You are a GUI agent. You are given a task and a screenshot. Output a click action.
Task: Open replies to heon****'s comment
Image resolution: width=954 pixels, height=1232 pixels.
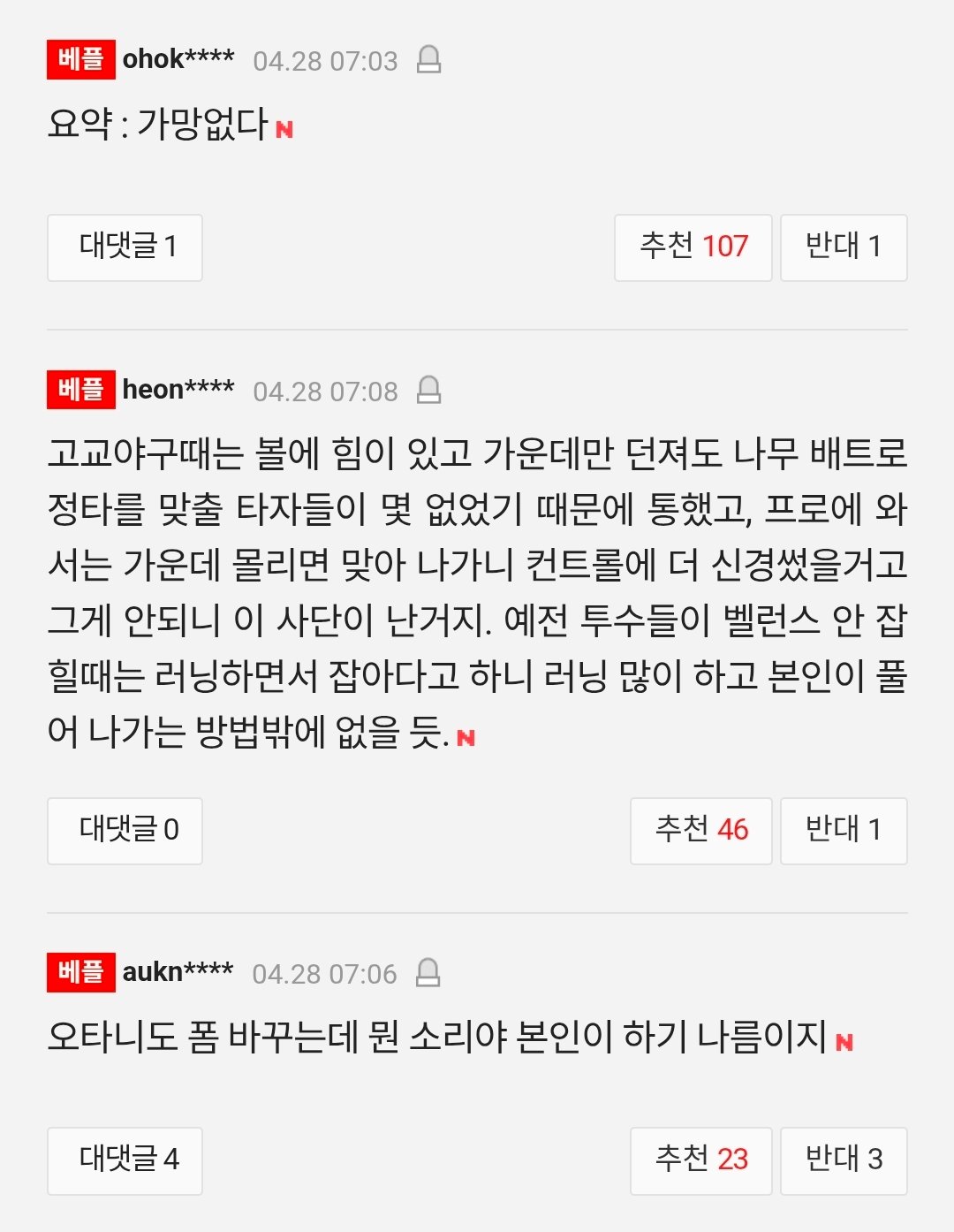[125, 831]
